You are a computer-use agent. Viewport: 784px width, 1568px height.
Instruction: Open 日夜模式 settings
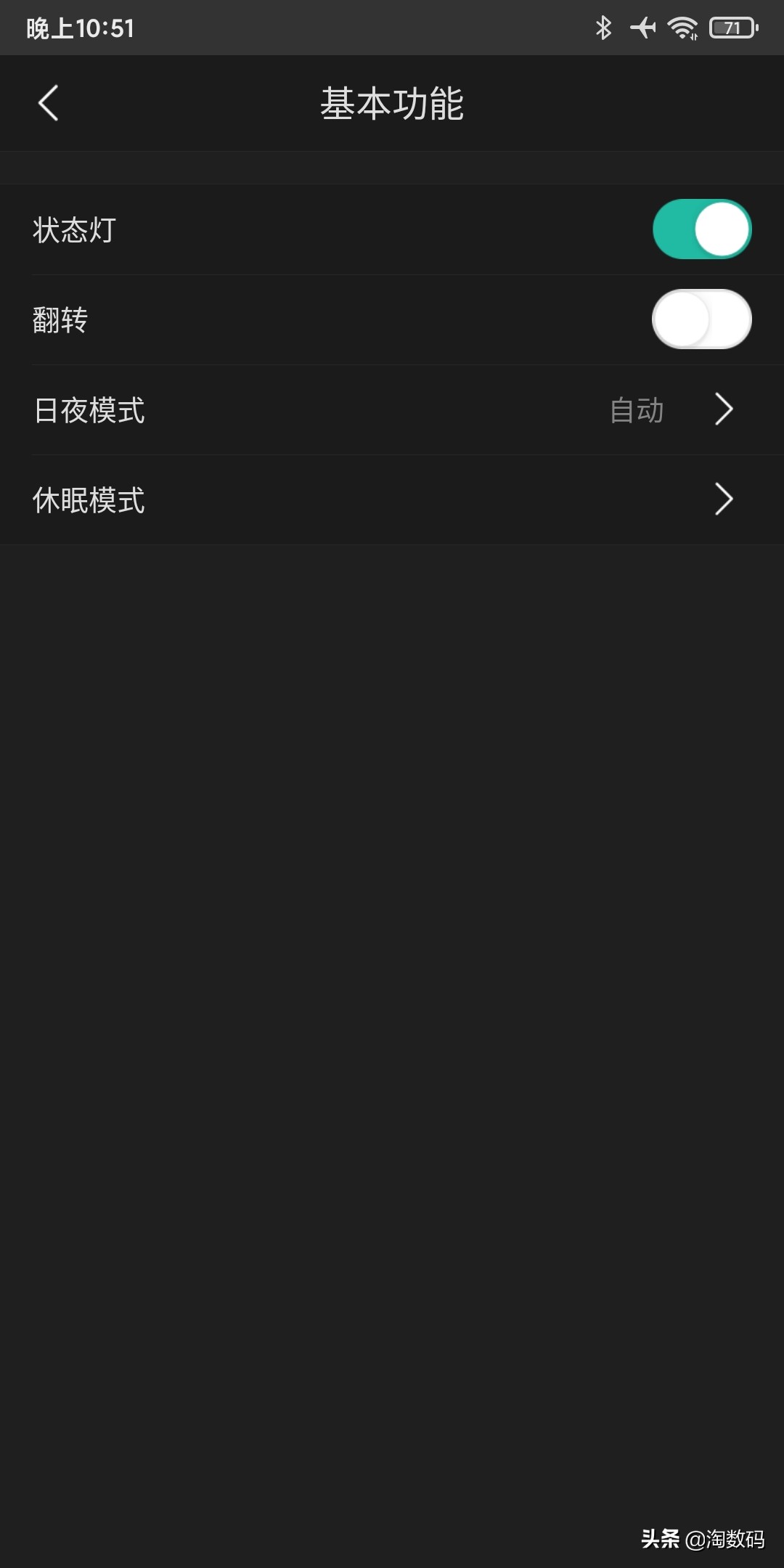(392, 410)
